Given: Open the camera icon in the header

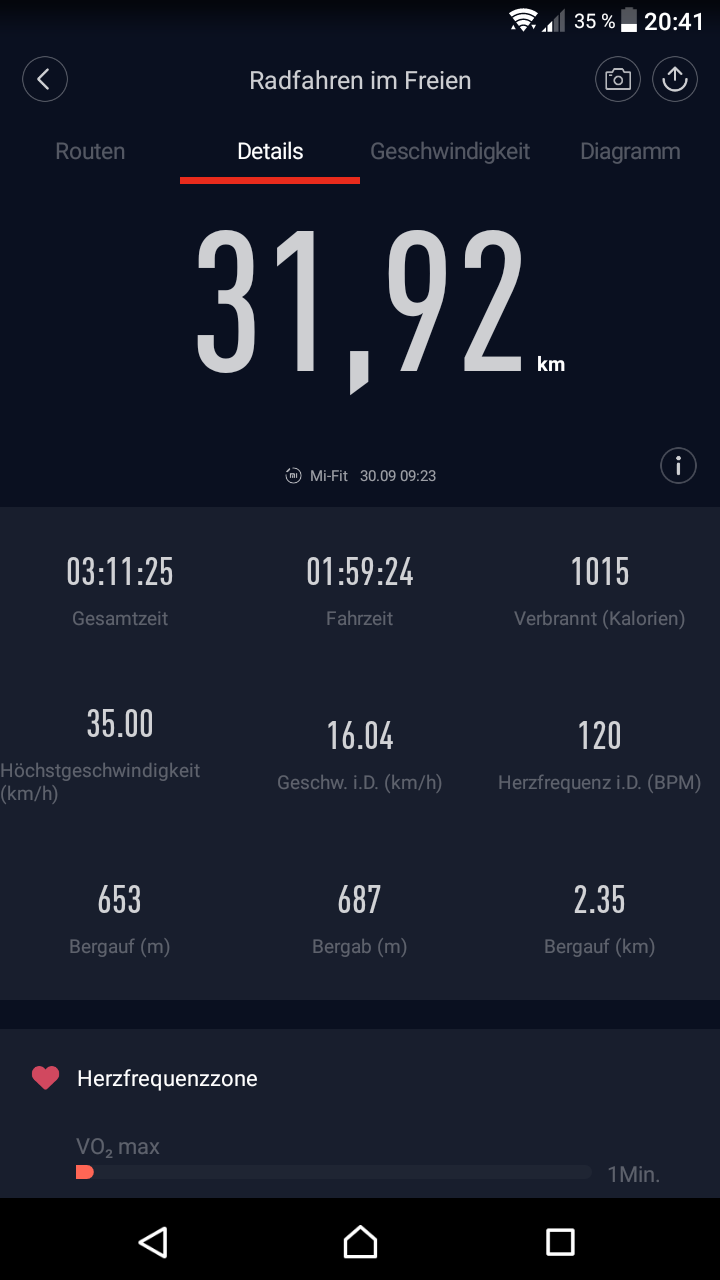Looking at the screenshot, I should click(618, 79).
